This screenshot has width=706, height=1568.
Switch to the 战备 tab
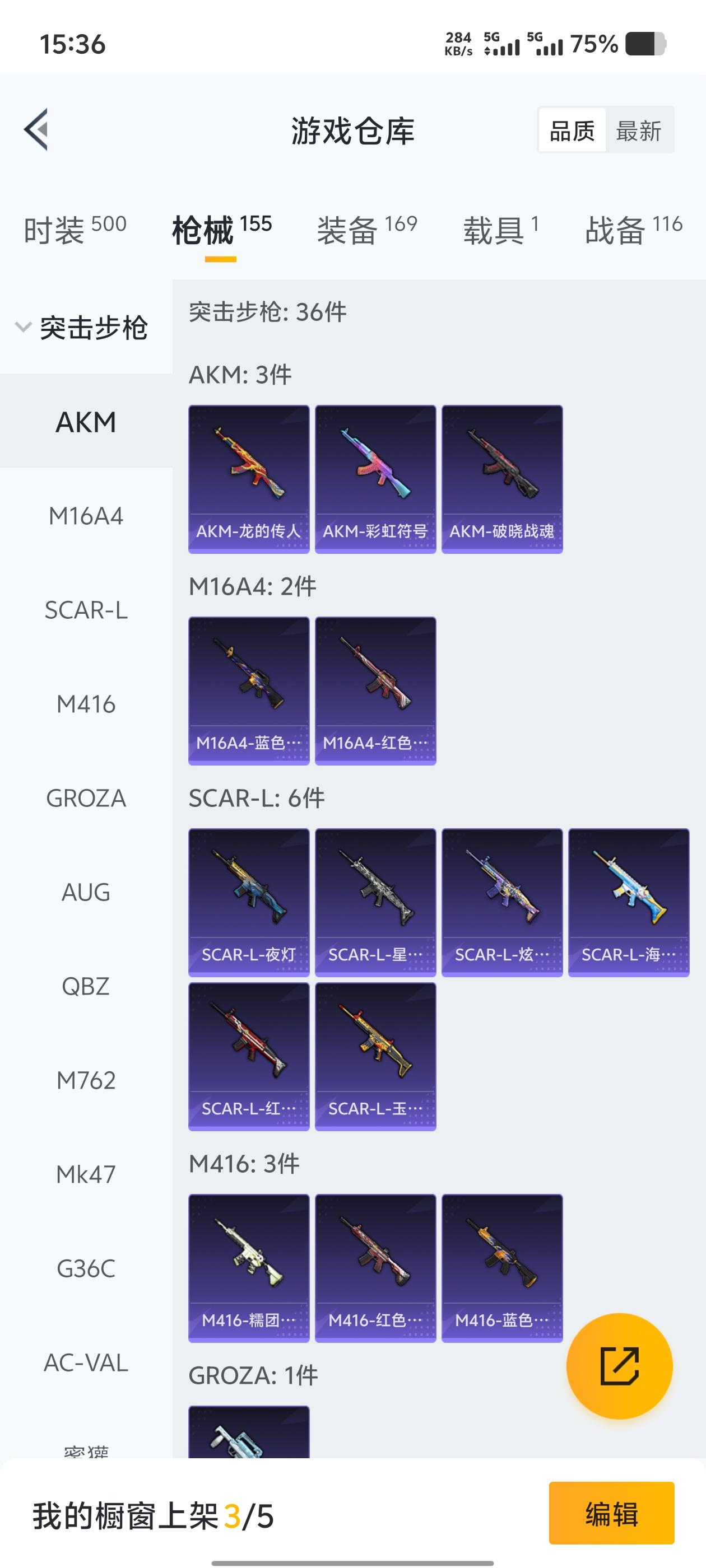pos(633,230)
